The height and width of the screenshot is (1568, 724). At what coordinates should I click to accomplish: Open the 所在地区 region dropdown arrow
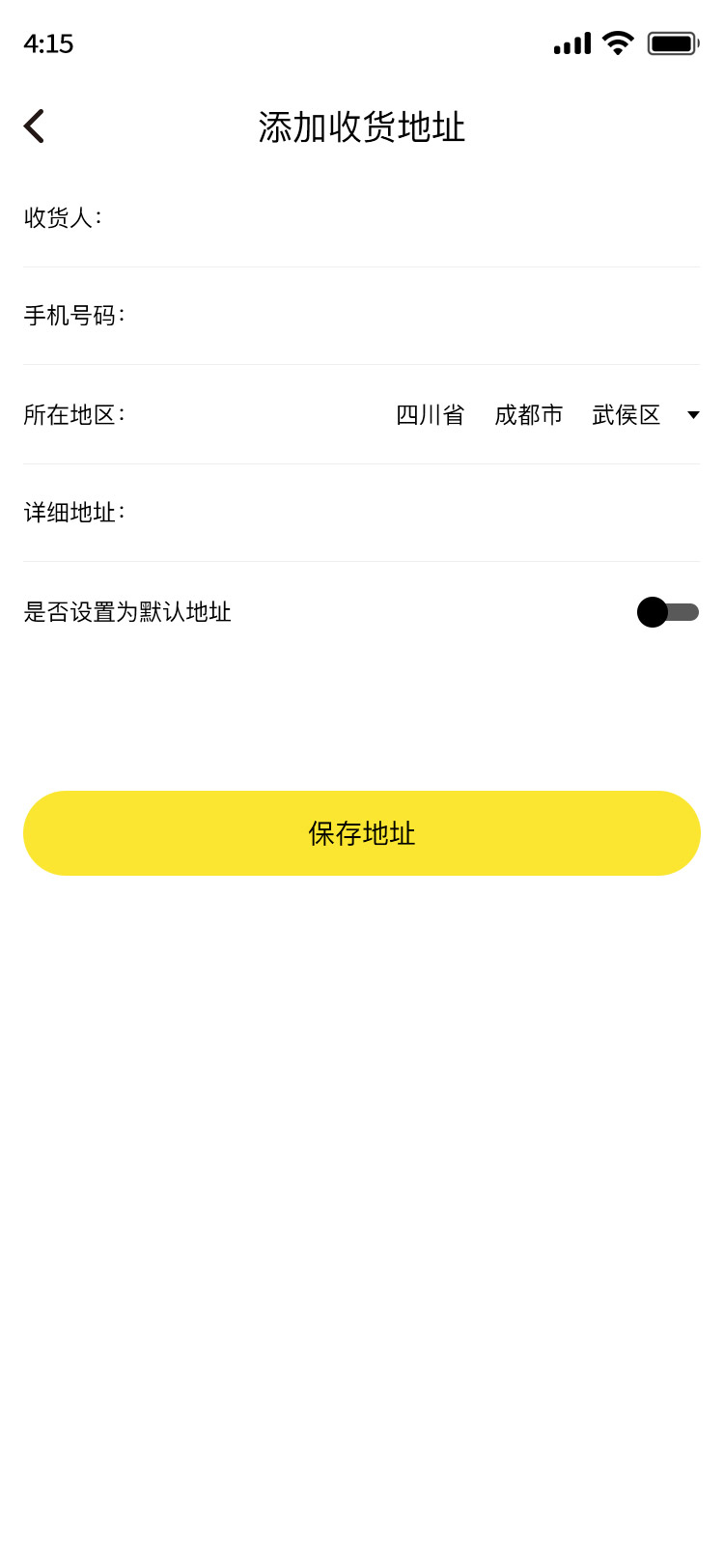(693, 415)
